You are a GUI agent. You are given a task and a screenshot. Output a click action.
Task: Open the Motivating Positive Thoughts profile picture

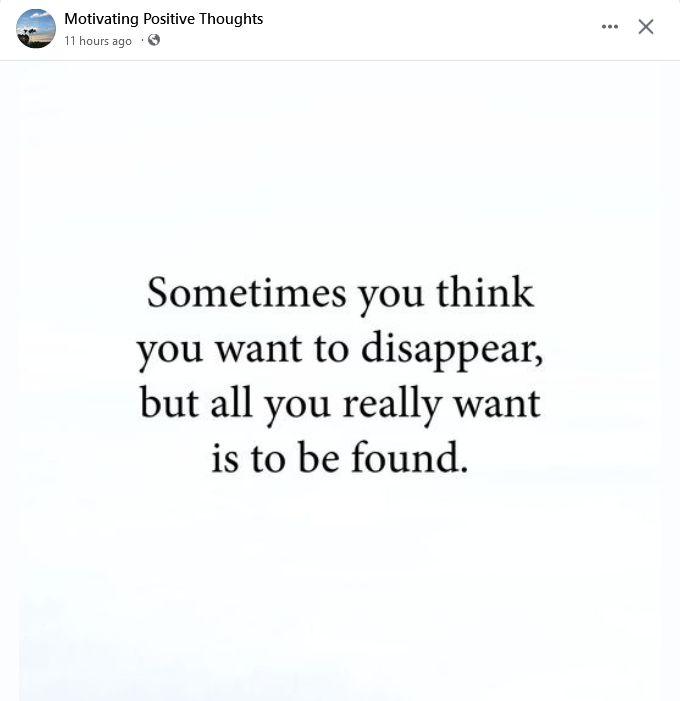[x=36, y=29]
